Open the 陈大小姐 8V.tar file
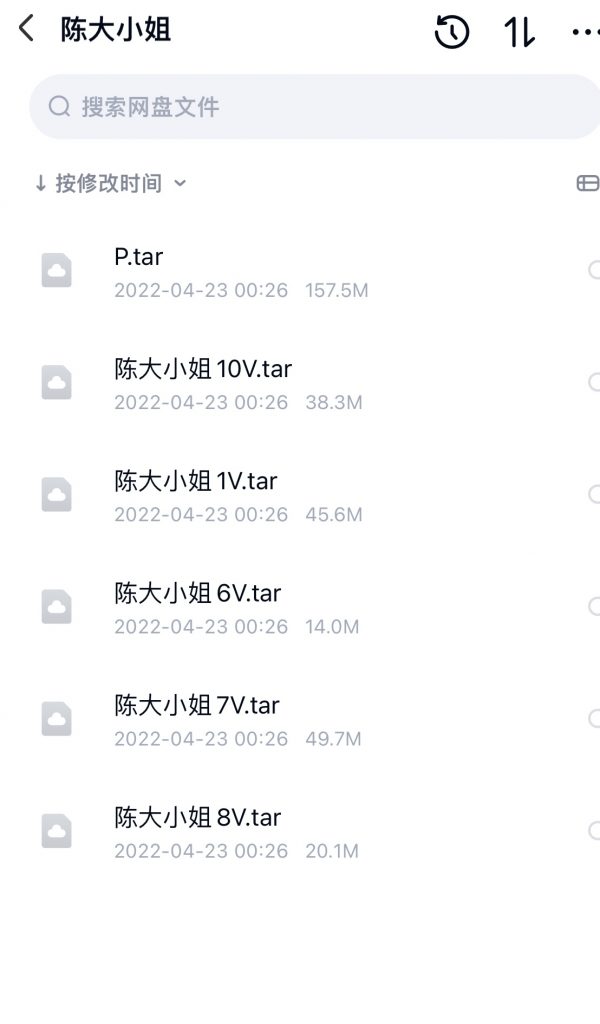The image size is (600, 1024). (300, 832)
